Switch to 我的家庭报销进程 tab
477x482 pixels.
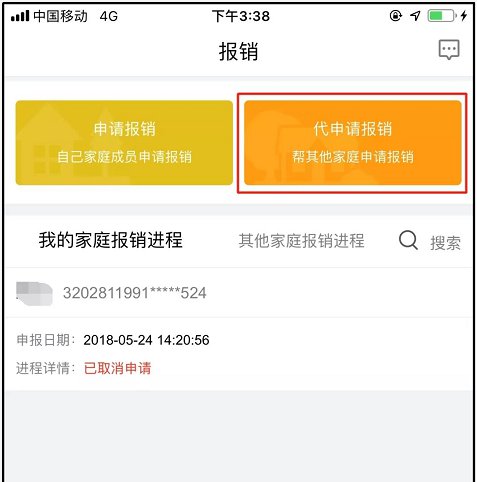111,240
